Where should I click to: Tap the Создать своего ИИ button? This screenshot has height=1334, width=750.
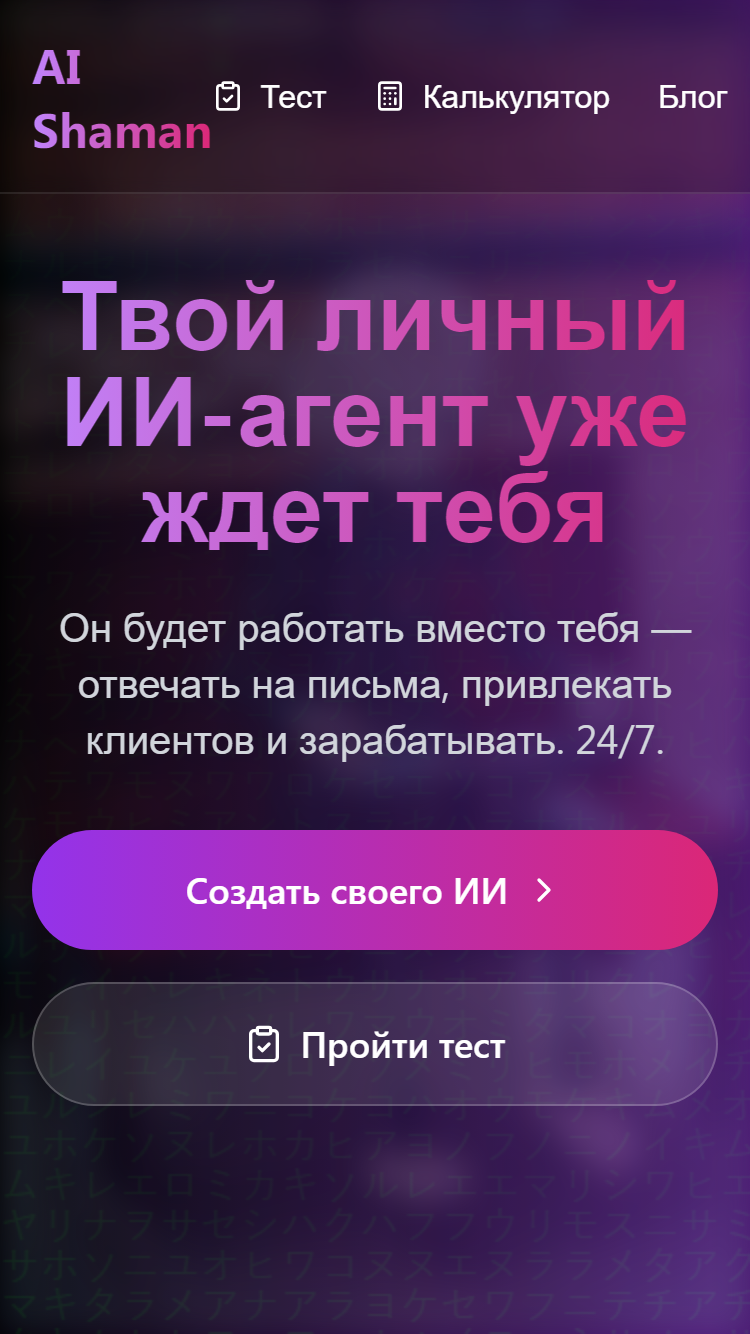click(x=375, y=890)
